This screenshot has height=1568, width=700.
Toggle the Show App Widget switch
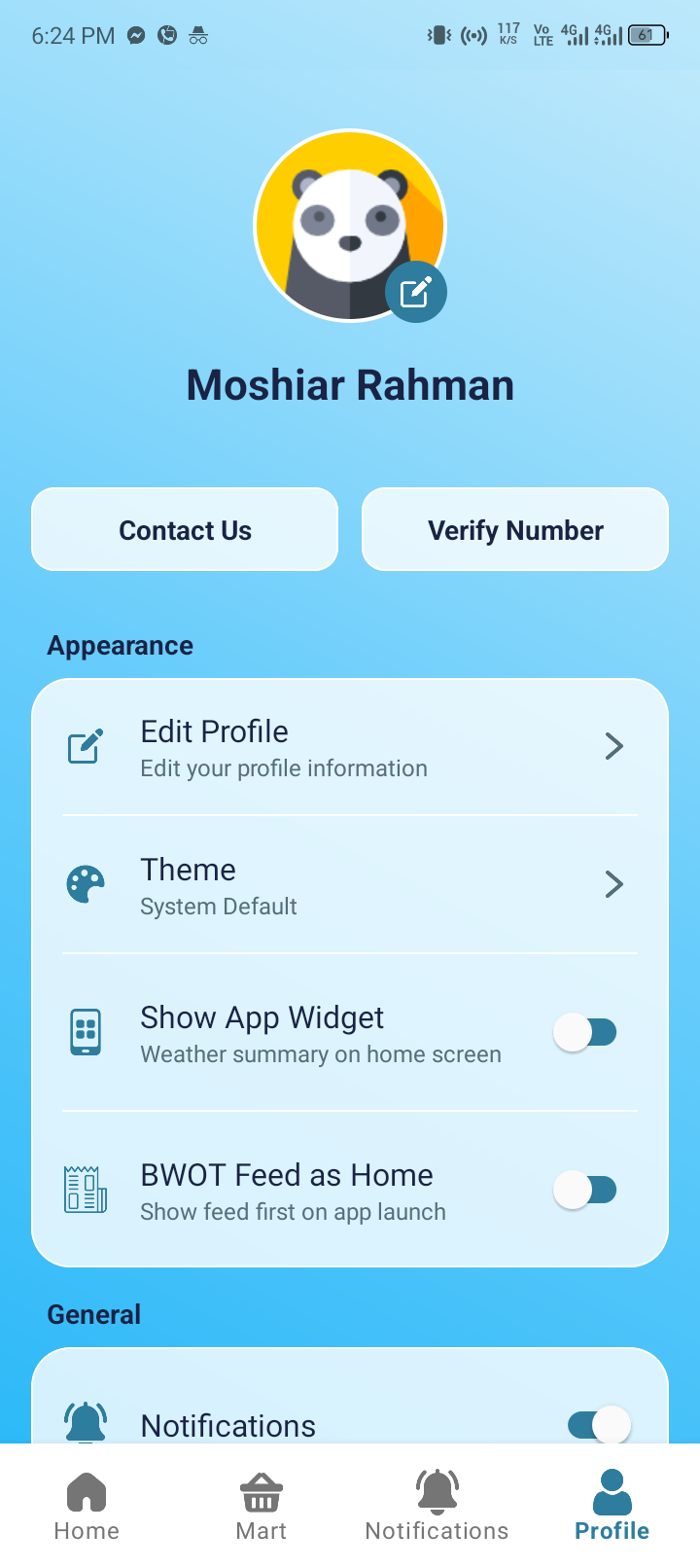click(x=585, y=1033)
